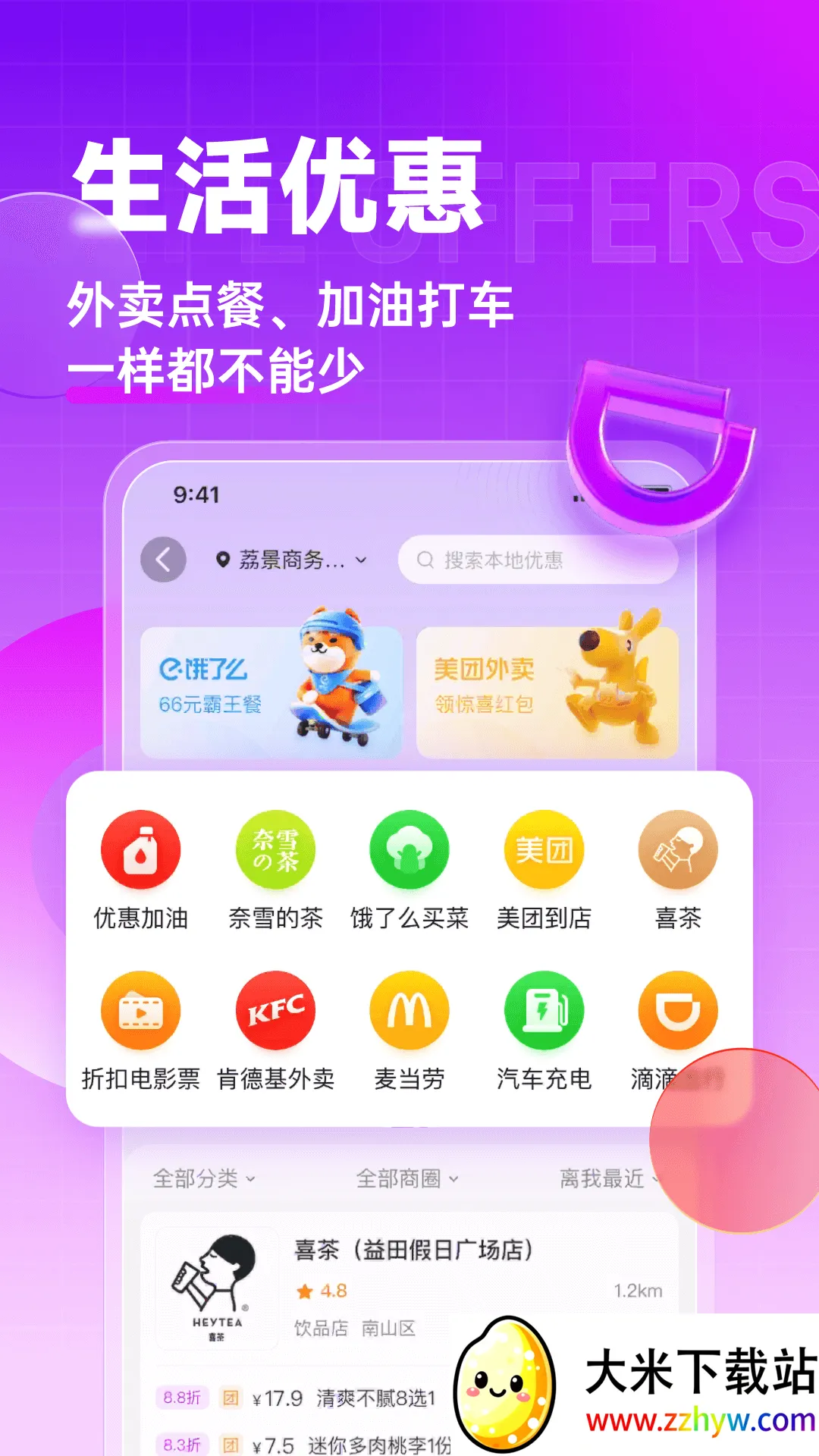
Task: Open the 汽车充电 charging service icon
Action: tap(543, 1010)
